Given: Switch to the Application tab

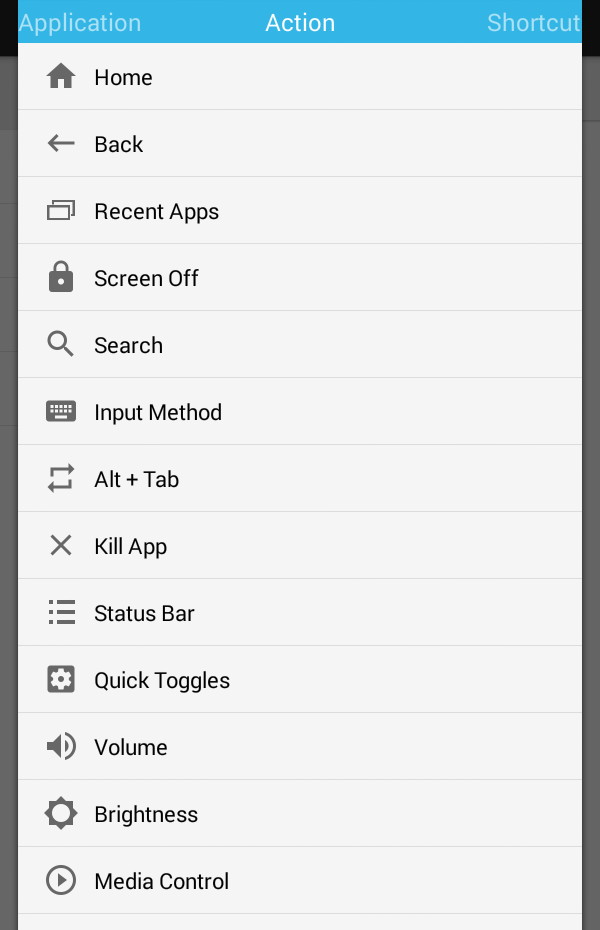Looking at the screenshot, I should pyautogui.click(x=80, y=23).
